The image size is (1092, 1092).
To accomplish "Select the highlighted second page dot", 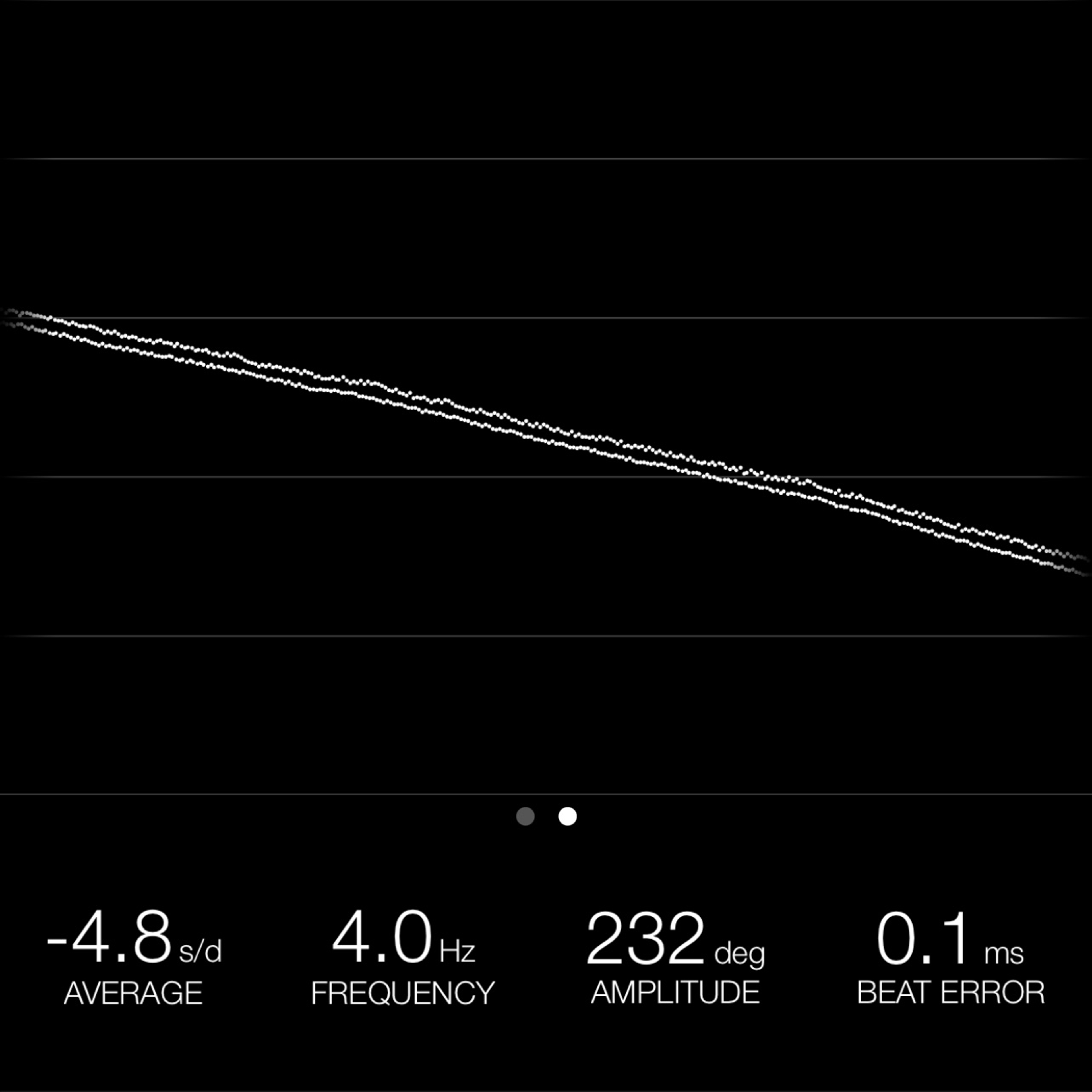I will [568, 816].
